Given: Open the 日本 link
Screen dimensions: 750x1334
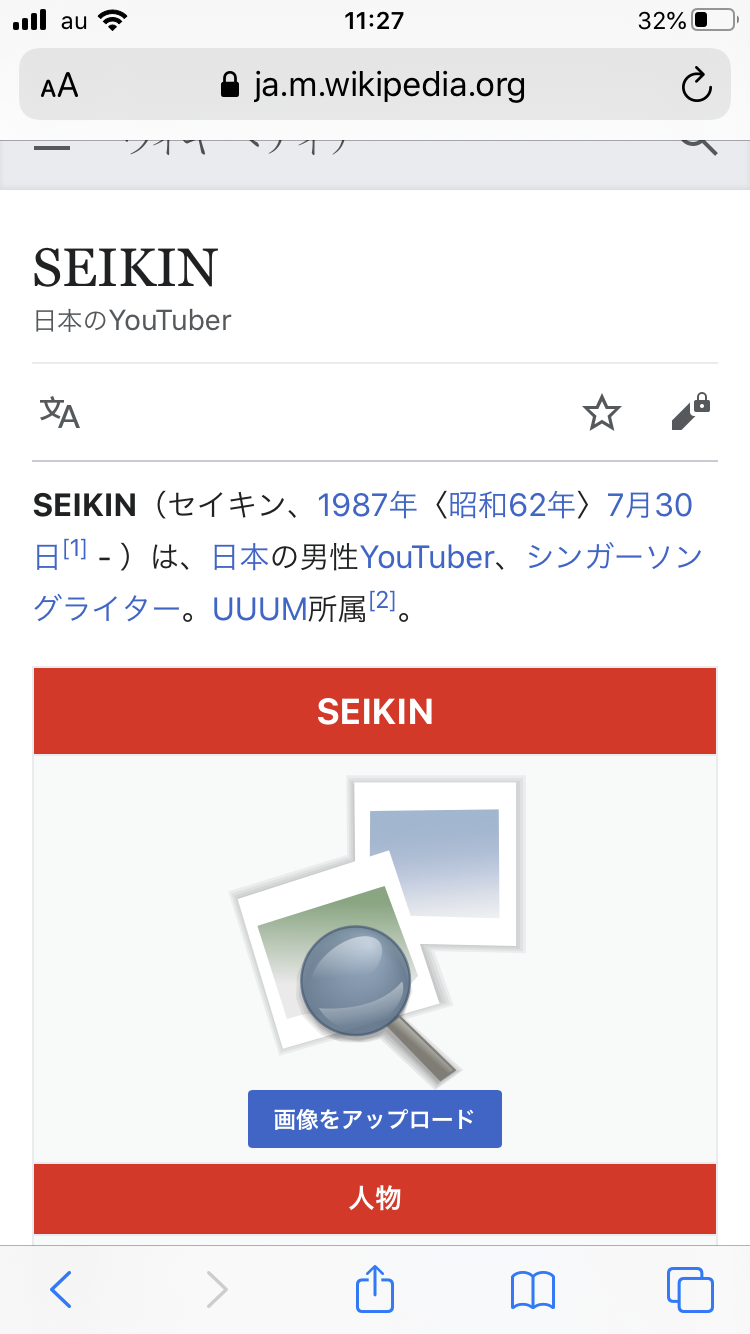Looking at the screenshot, I should tap(240, 557).
